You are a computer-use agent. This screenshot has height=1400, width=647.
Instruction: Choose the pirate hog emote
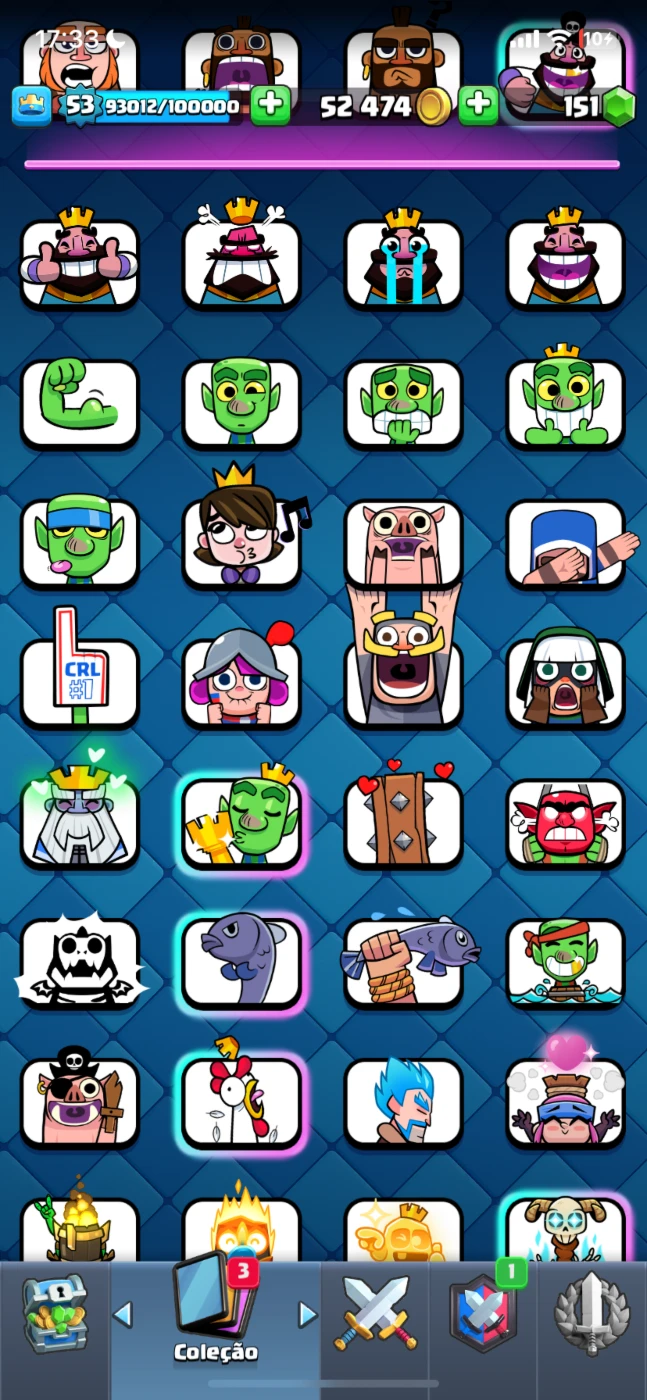tap(80, 1101)
